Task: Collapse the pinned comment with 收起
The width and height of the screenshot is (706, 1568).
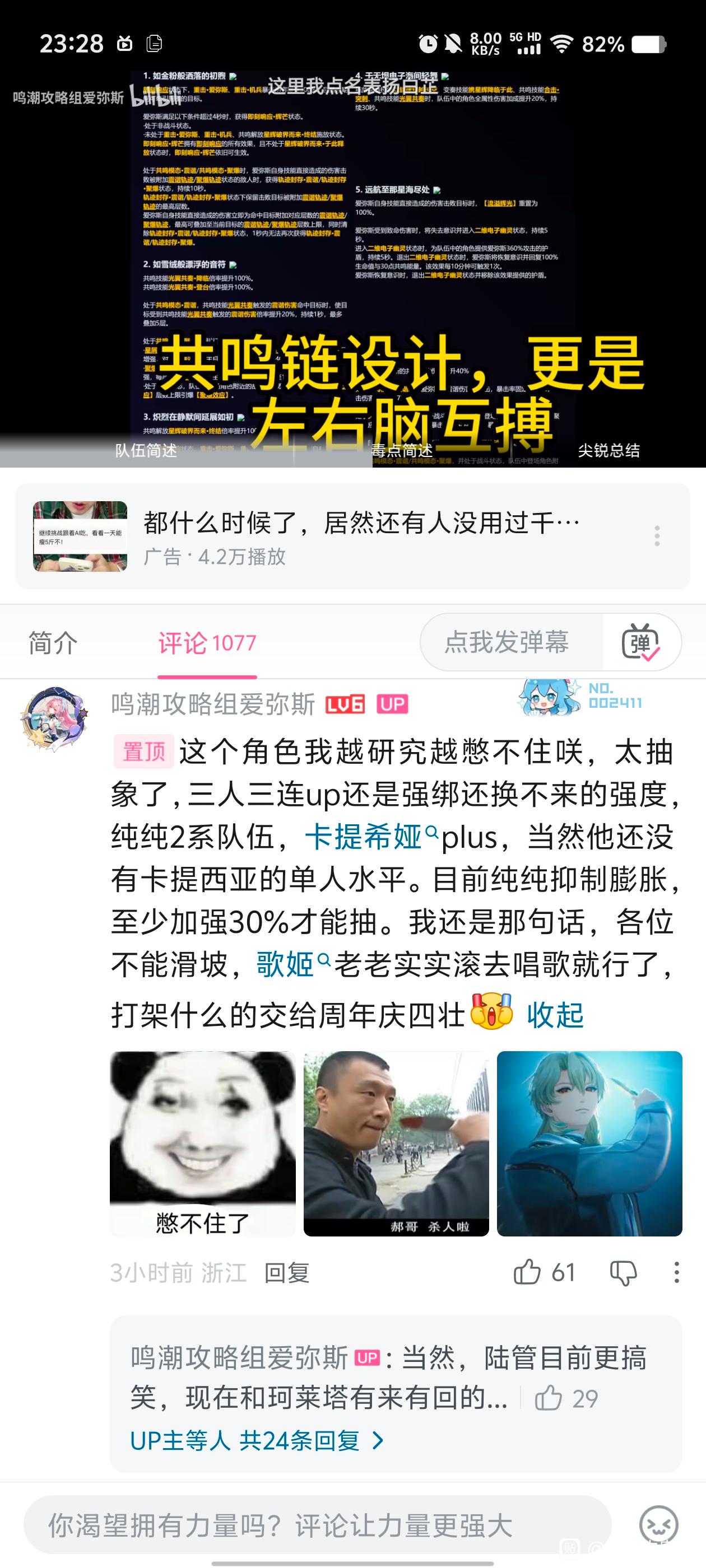Action: (x=555, y=1015)
